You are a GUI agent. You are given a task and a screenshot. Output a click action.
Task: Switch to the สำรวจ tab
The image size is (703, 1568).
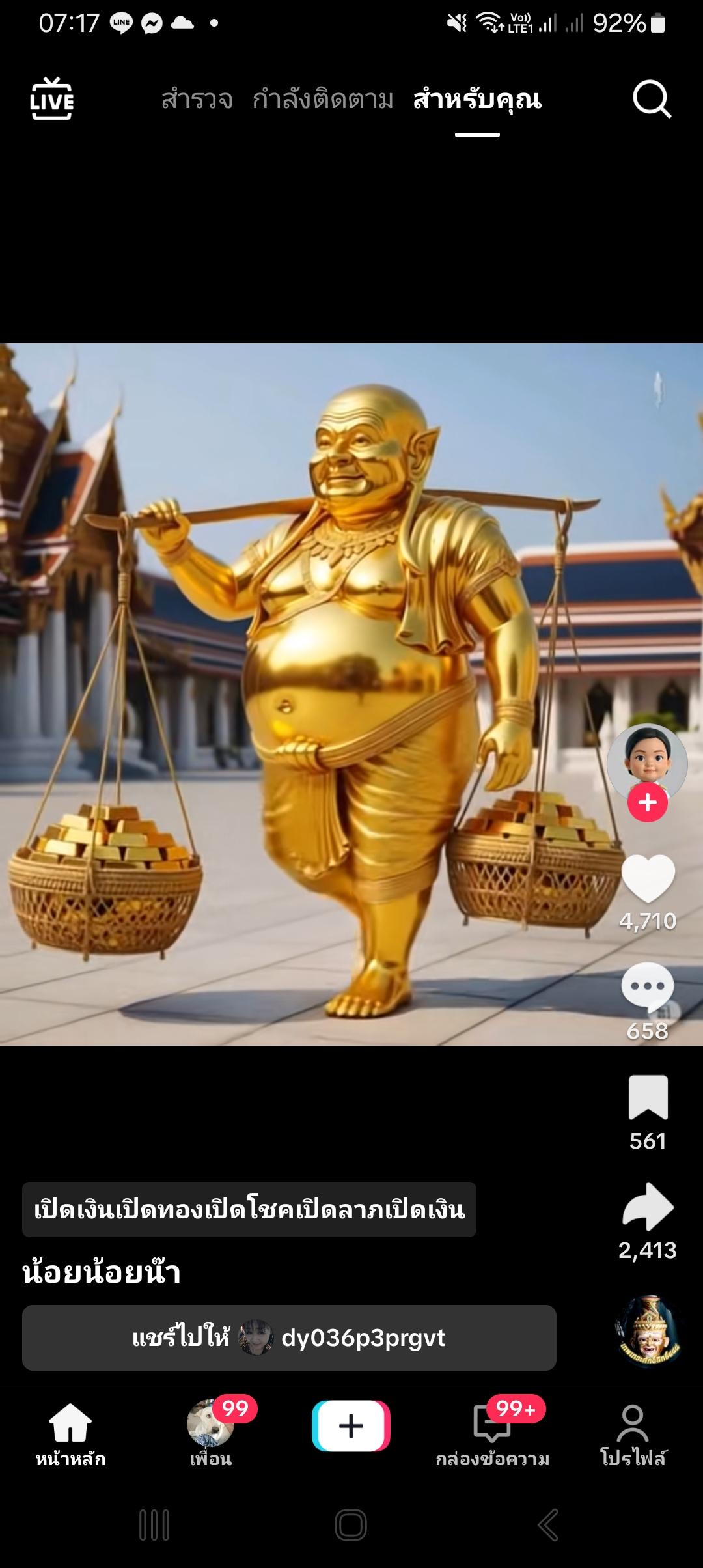click(x=197, y=100)
